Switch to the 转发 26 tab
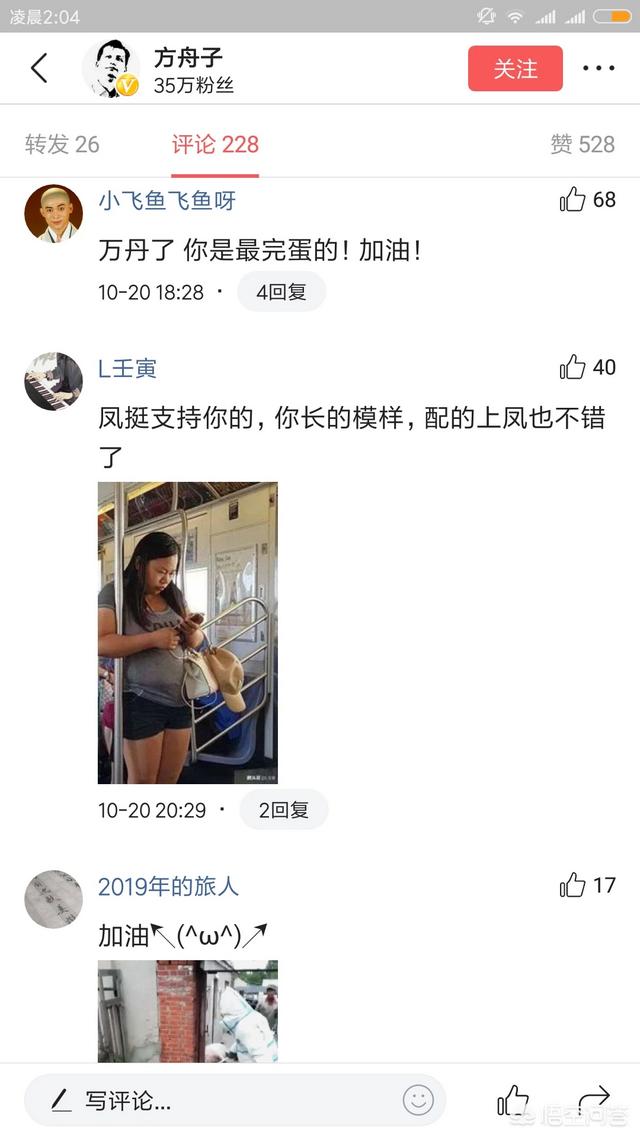This screenshot has width=640, height=1138. [62, 144]
